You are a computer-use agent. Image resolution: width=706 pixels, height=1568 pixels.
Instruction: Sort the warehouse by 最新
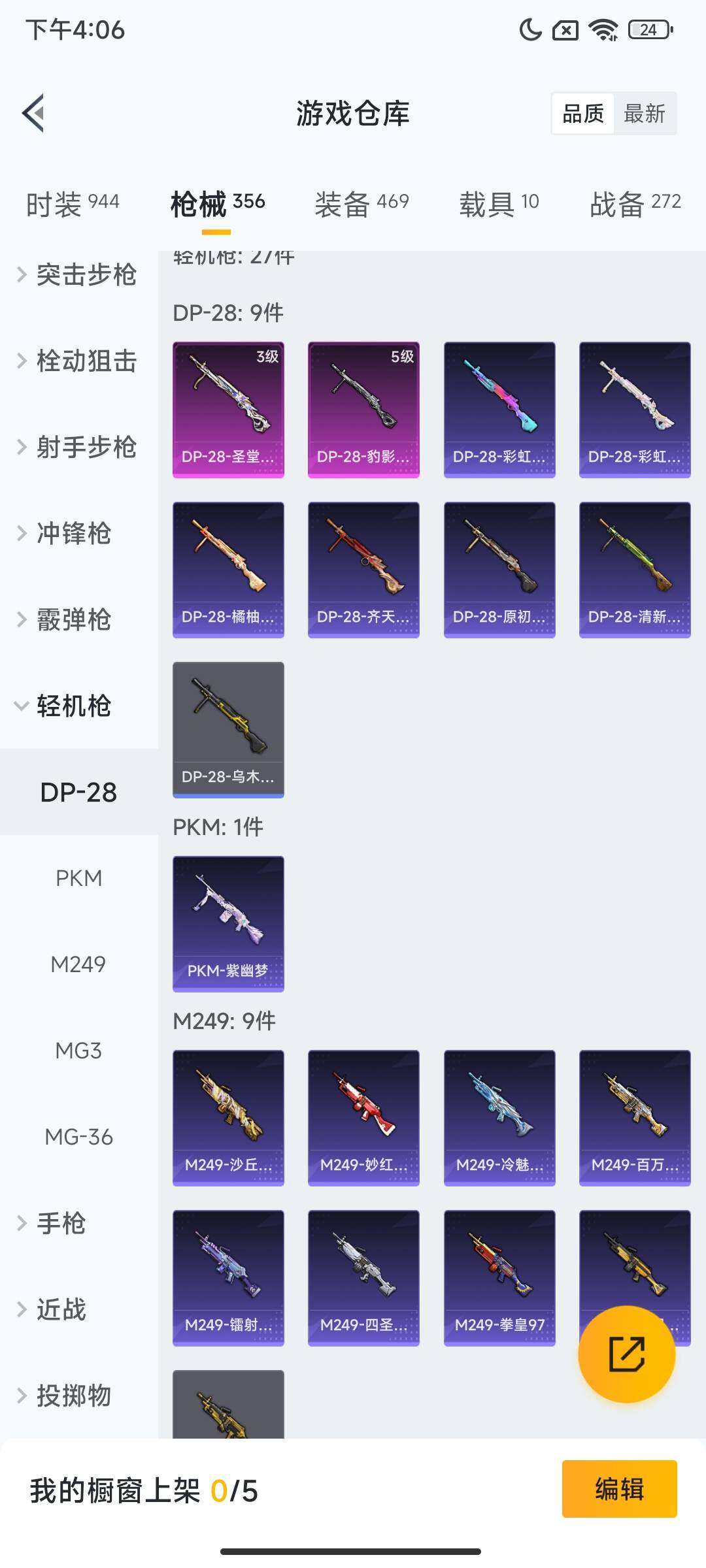point(644,114)
